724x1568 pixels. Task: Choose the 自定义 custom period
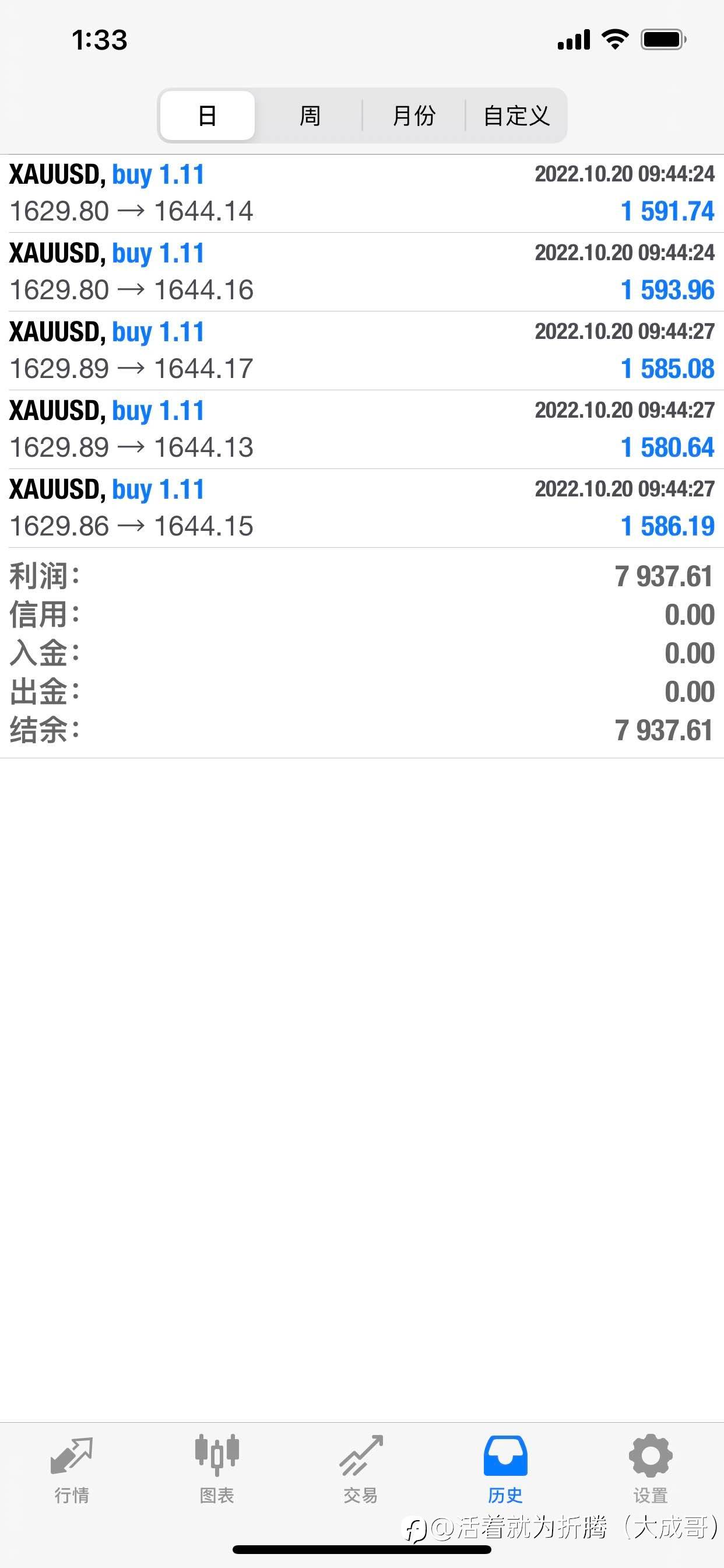tap(516, 116)
